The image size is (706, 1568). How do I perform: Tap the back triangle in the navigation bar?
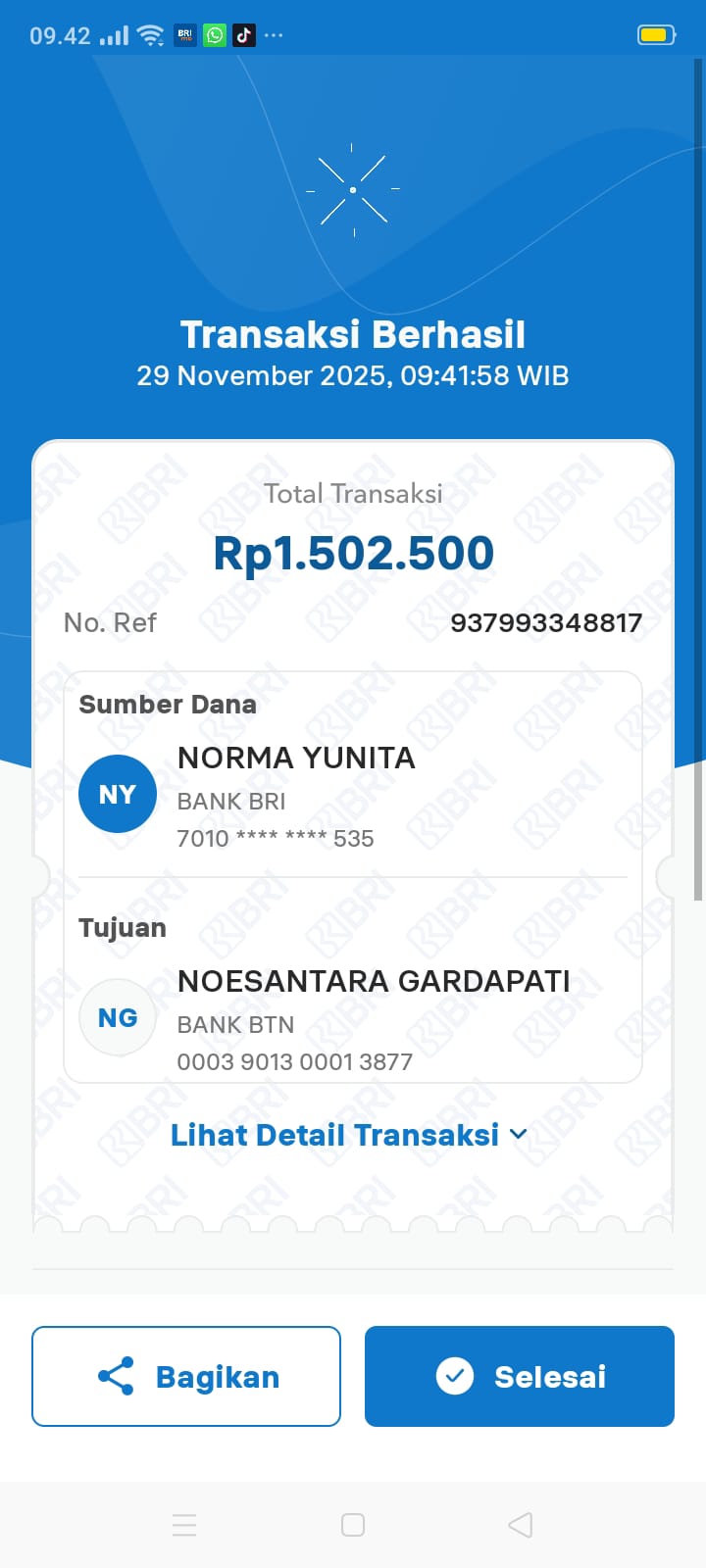click(x=520, y=1525)
